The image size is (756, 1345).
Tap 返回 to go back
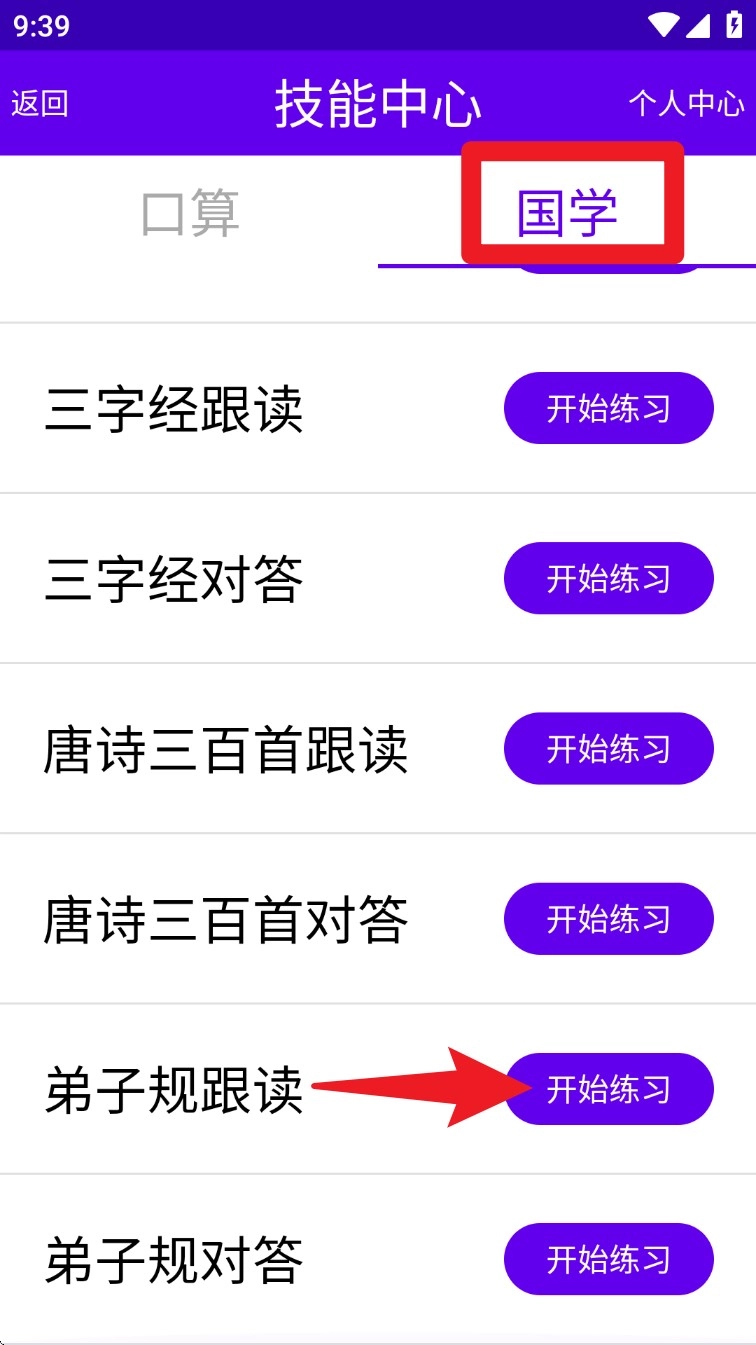coord(40,103)
